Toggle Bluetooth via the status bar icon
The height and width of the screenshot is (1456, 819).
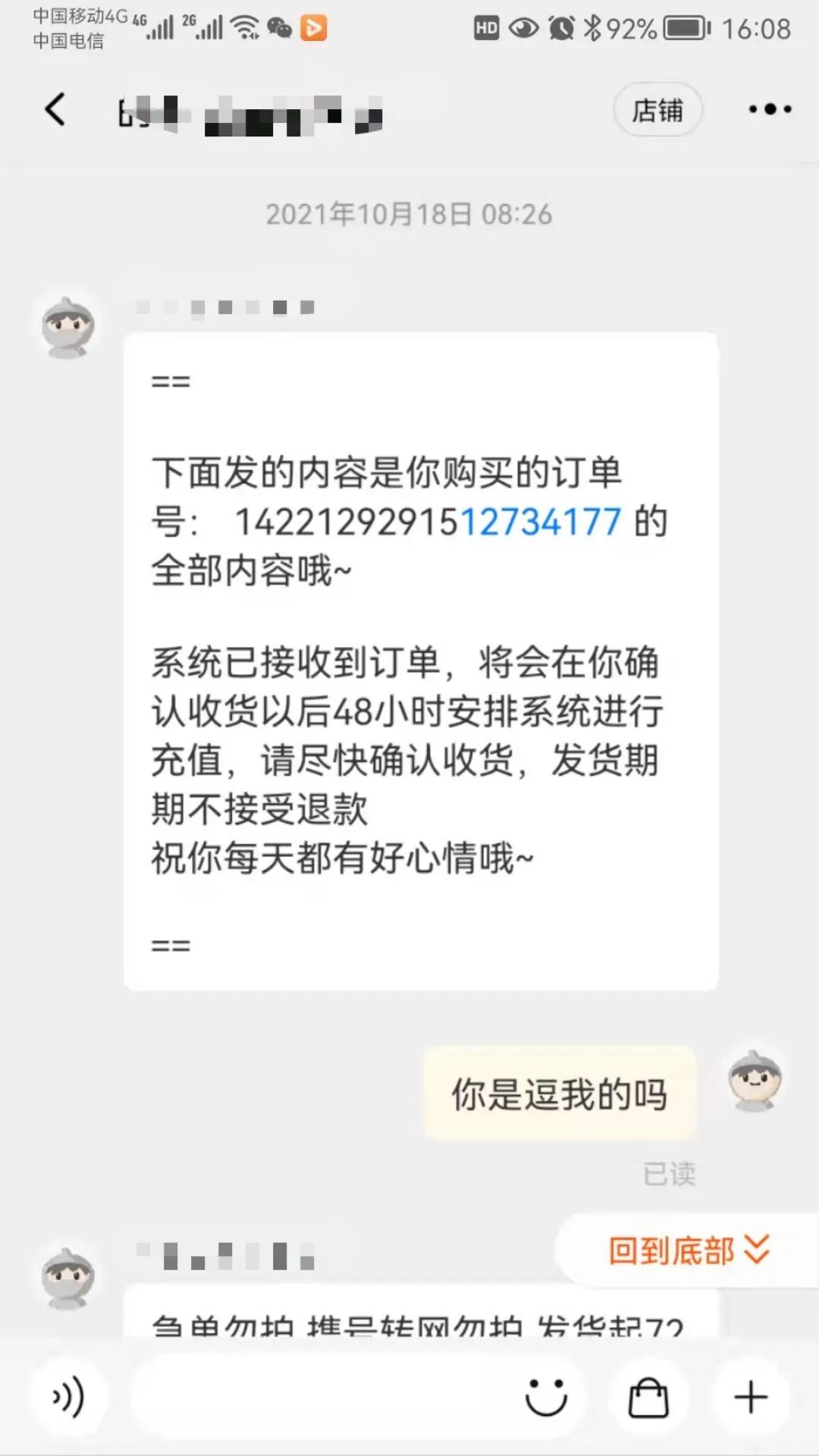click(594, 27)
